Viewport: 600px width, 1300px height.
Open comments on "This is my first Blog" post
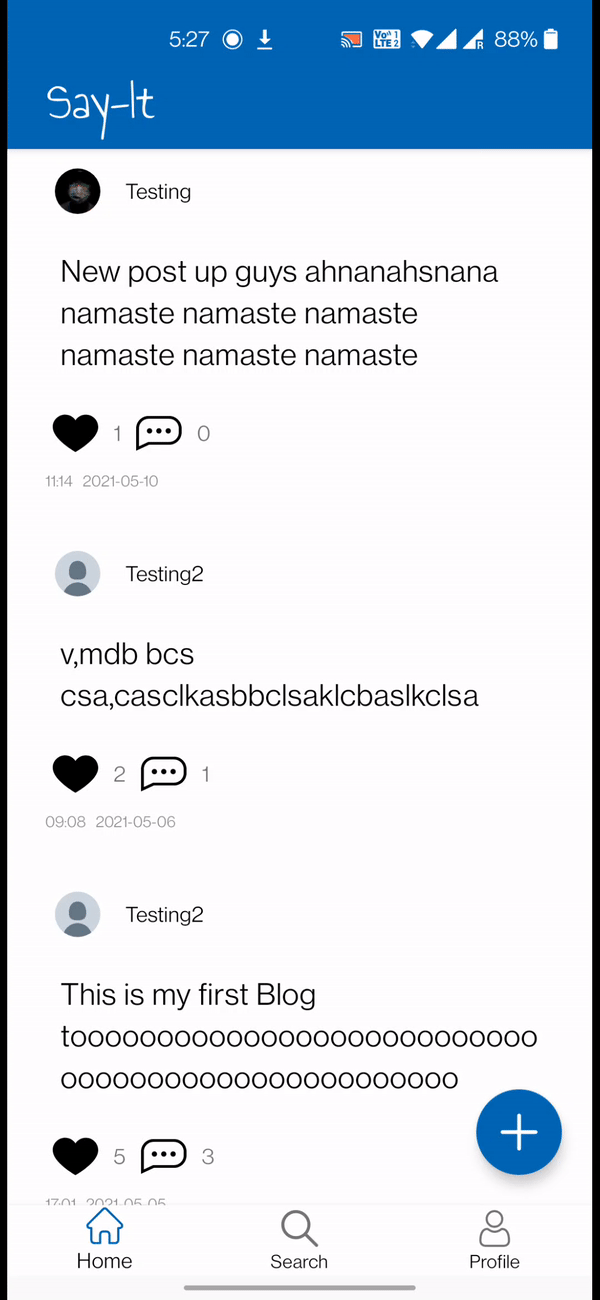point(163,1156)
